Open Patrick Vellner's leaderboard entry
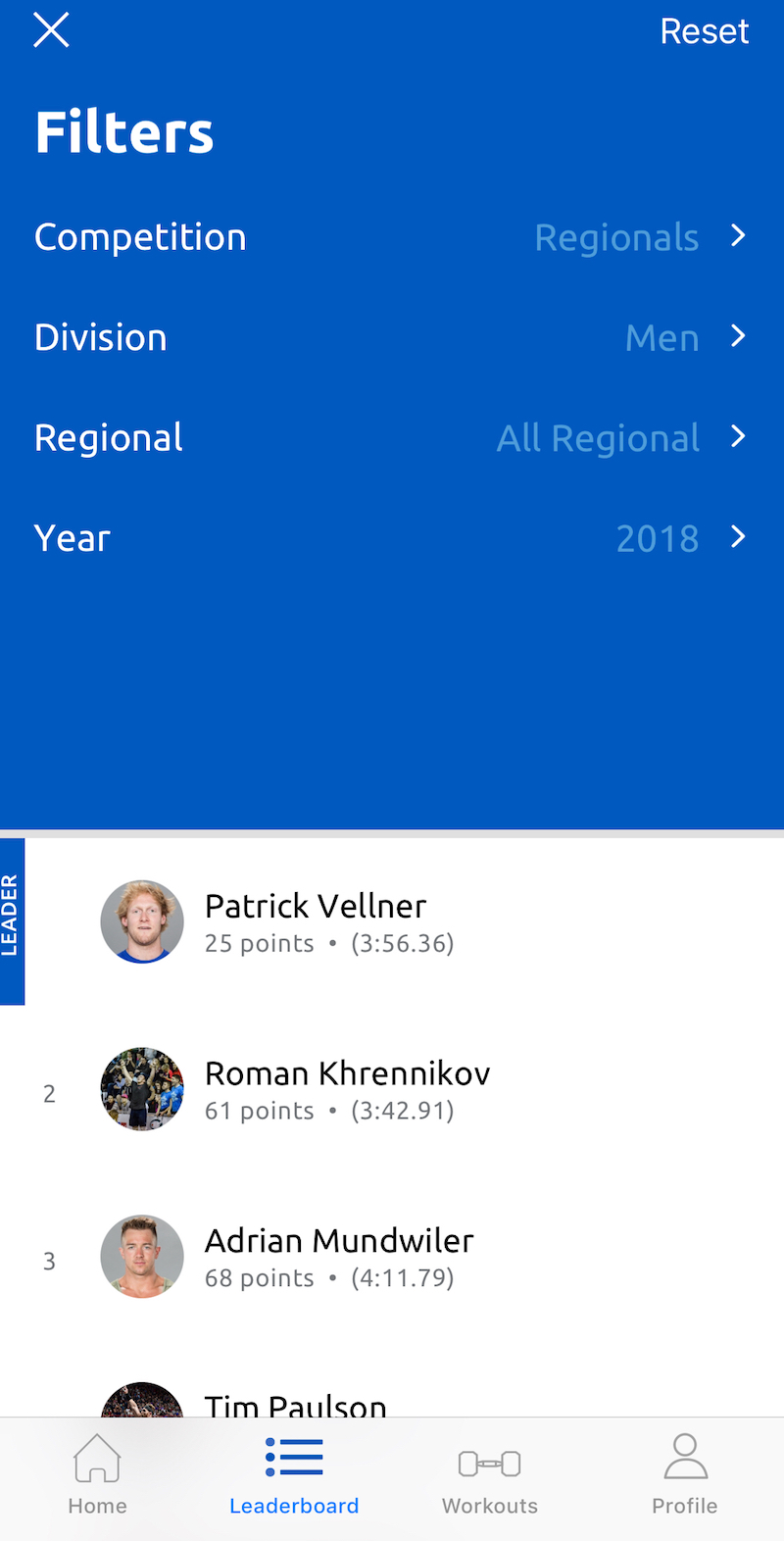 (x=392, y=921)
